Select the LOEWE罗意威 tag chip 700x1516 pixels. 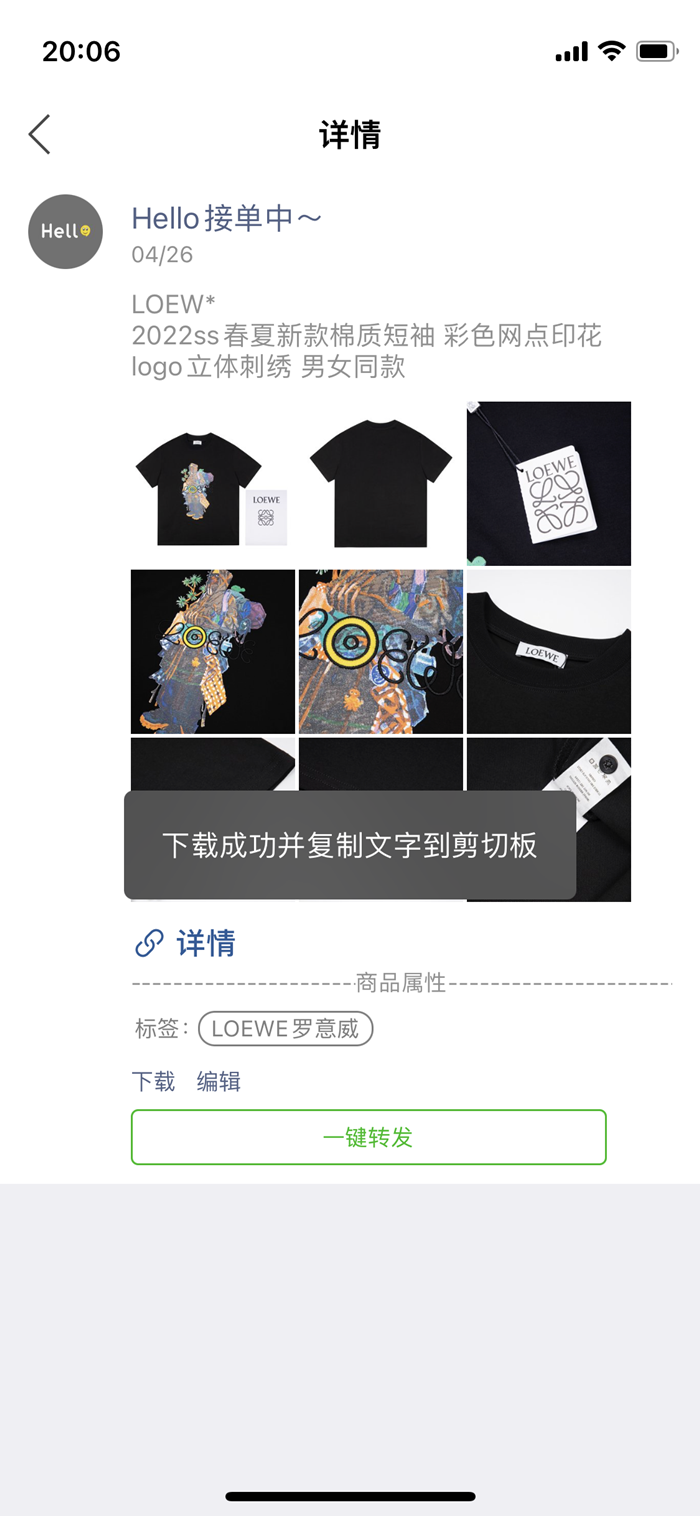click(x=285, y=1028)
